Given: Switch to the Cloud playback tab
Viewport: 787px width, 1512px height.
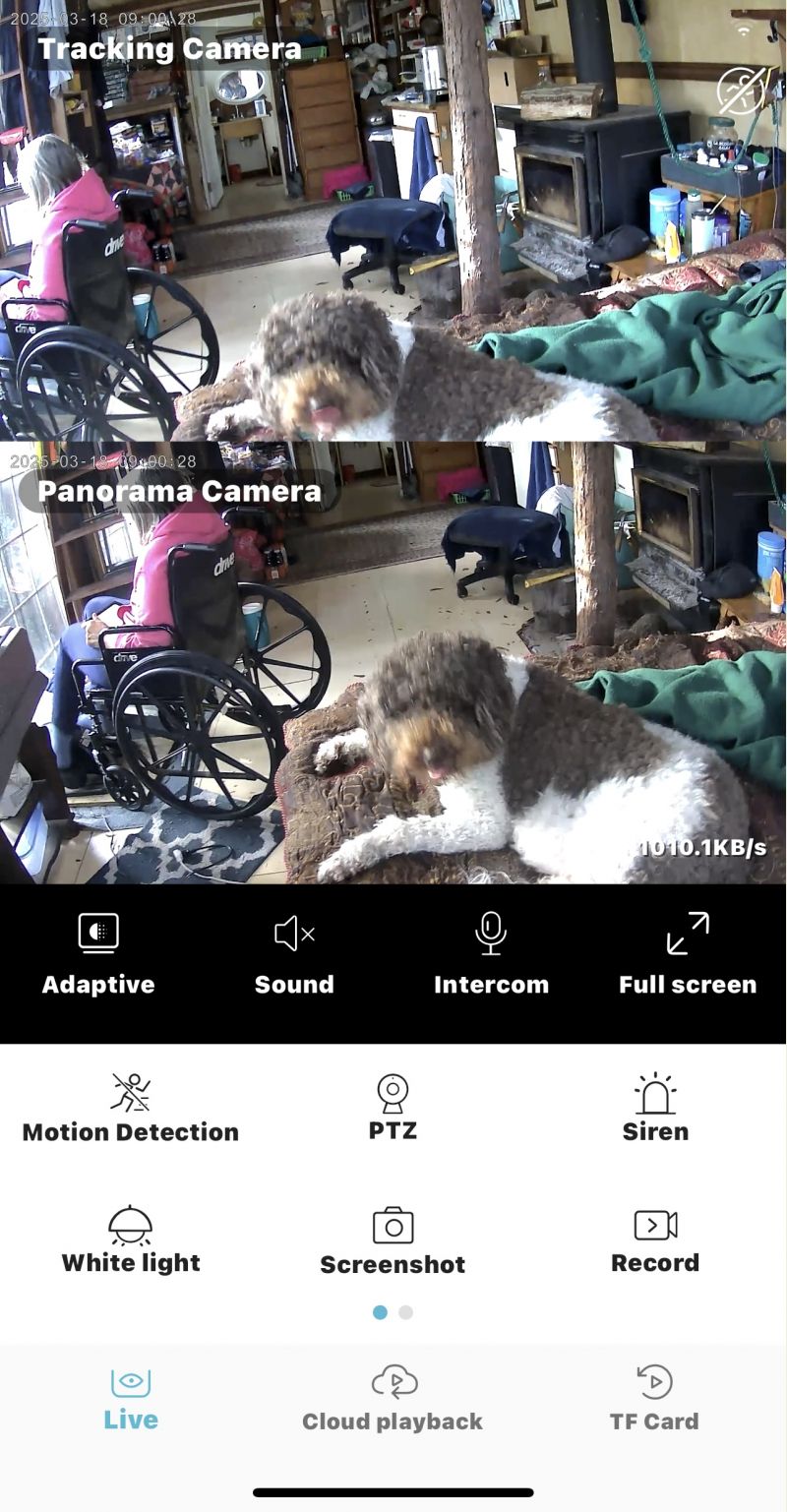Looking at the screenshot, I should pos(393,1399).
